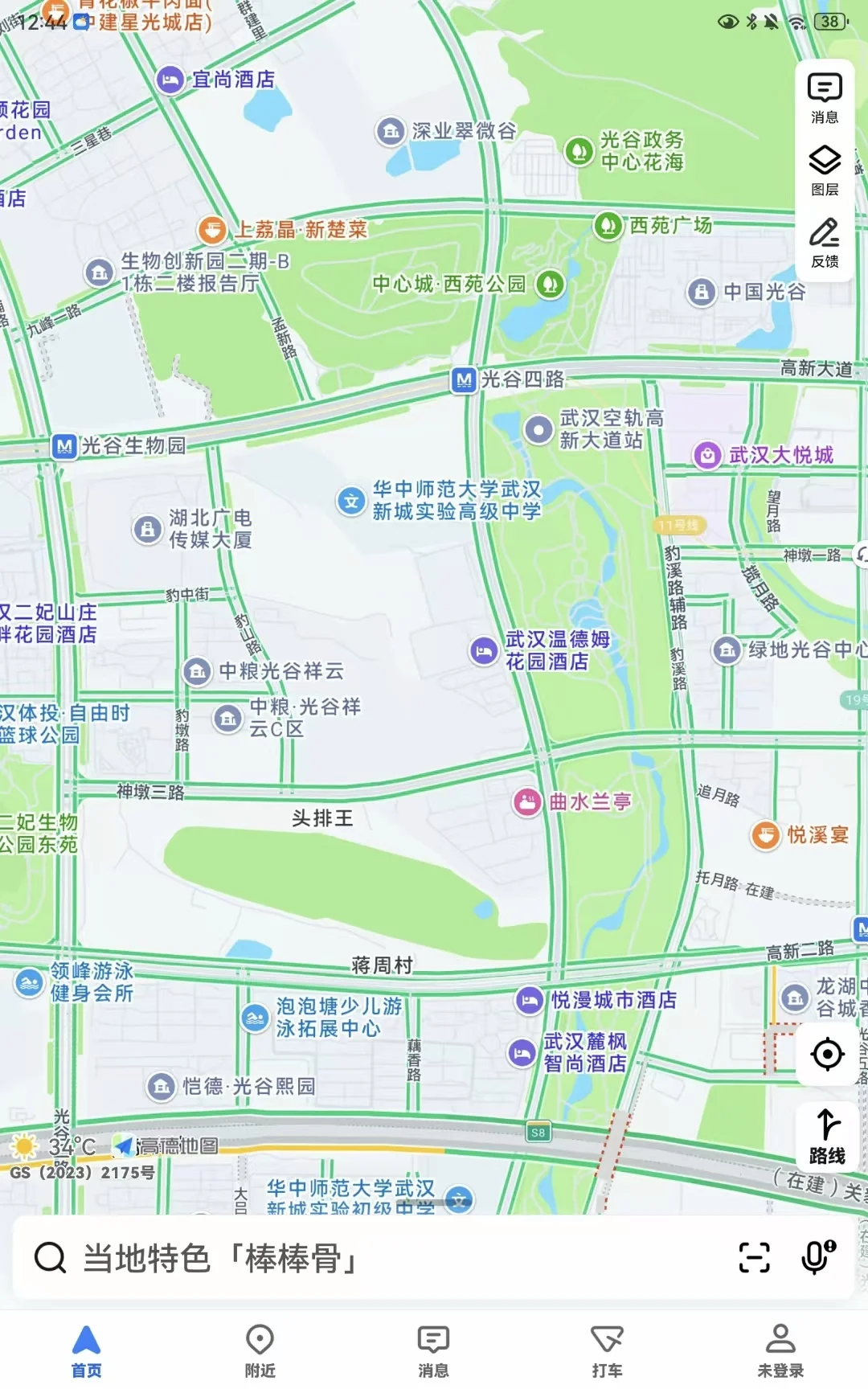Open the 反馈 feedback option
The height and width of the screenshot is (1389, 868).
tap(825, 242)
